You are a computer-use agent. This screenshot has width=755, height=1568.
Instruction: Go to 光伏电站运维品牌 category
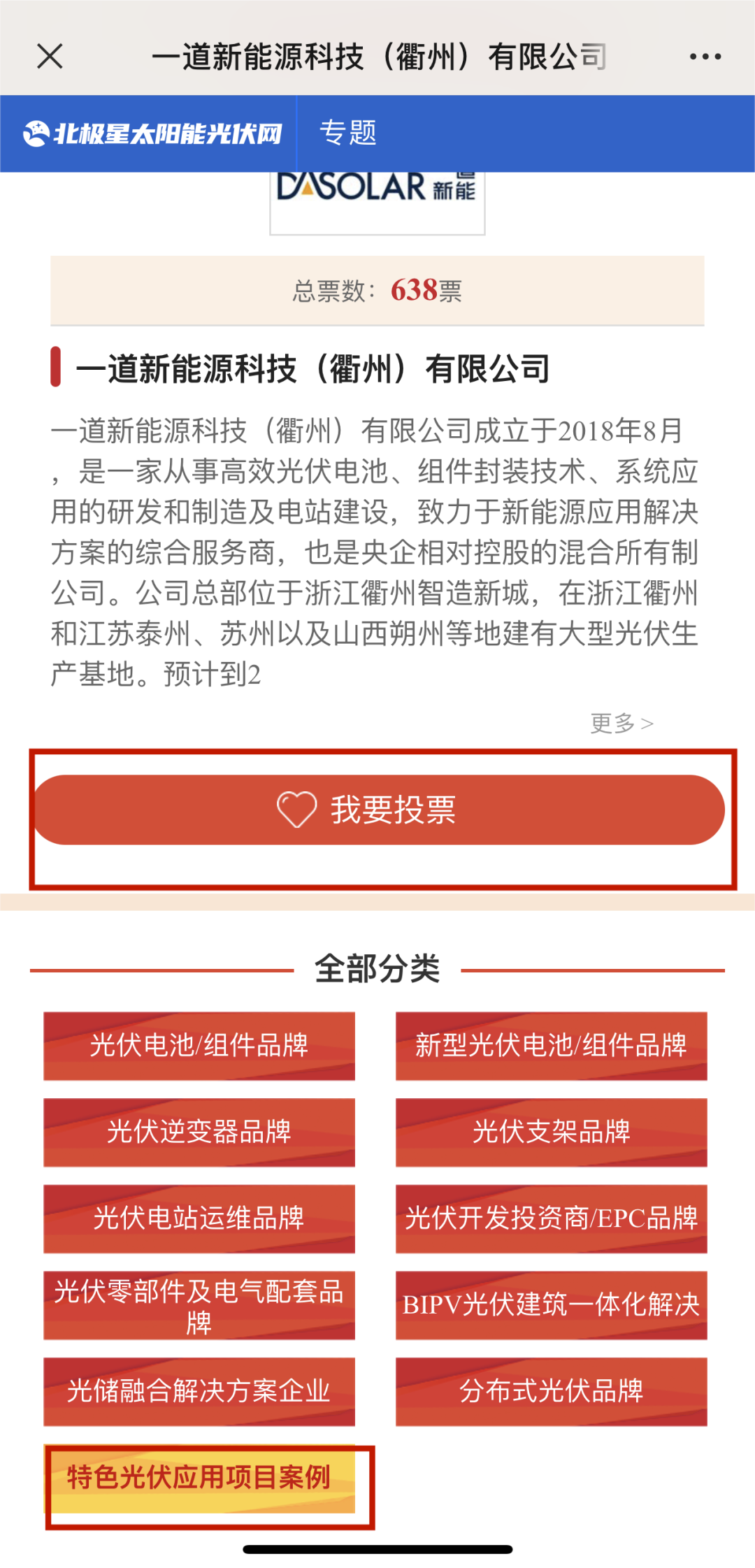pos(199,1218)
